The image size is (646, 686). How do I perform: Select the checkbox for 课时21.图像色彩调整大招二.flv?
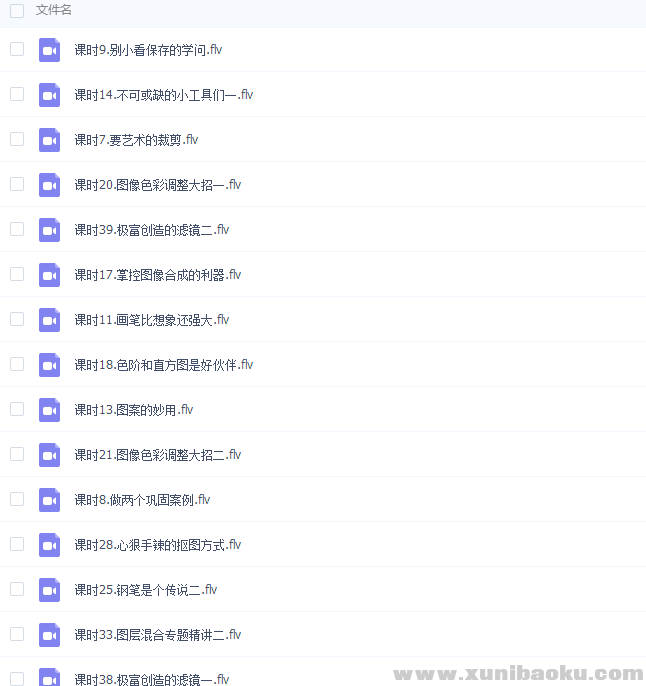tap(17, 454)
